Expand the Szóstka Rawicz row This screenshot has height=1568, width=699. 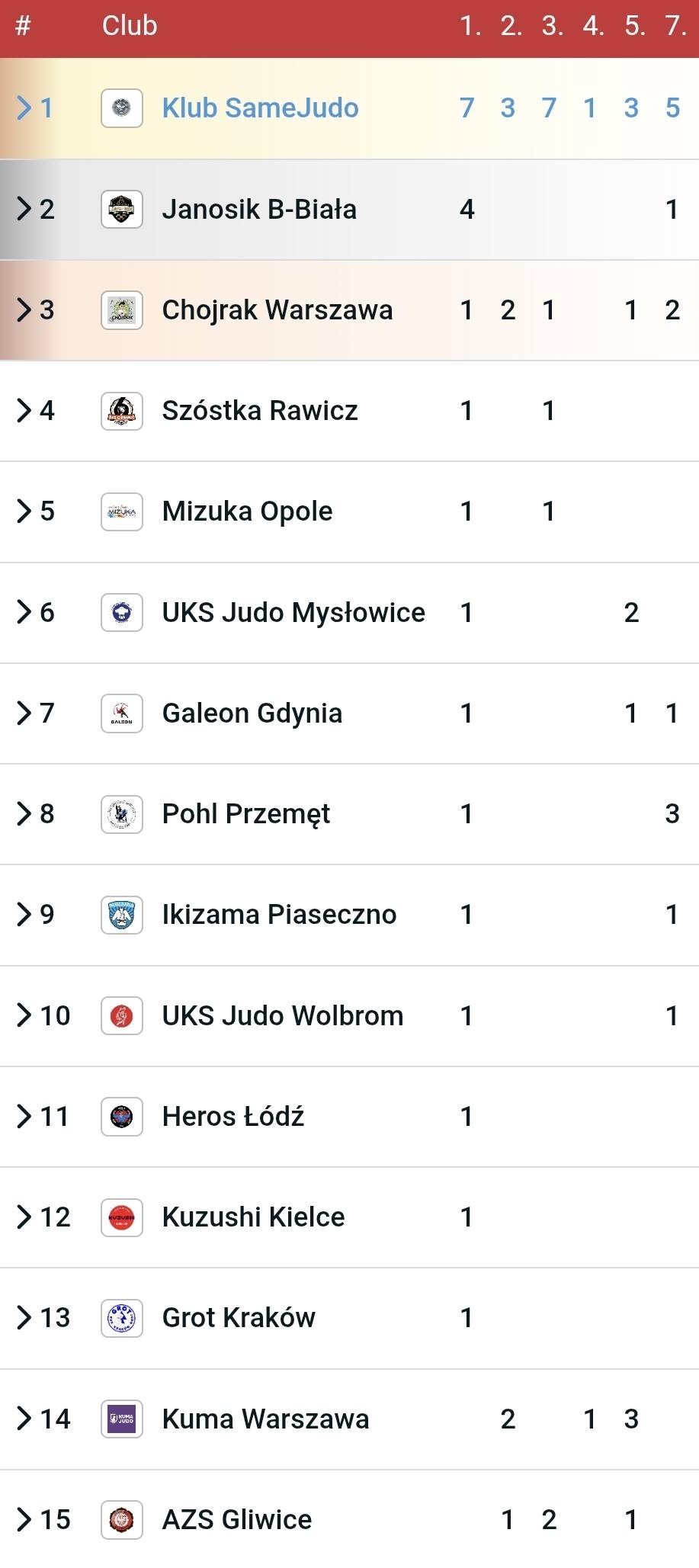pyautogui.click(x=24, y=411)
